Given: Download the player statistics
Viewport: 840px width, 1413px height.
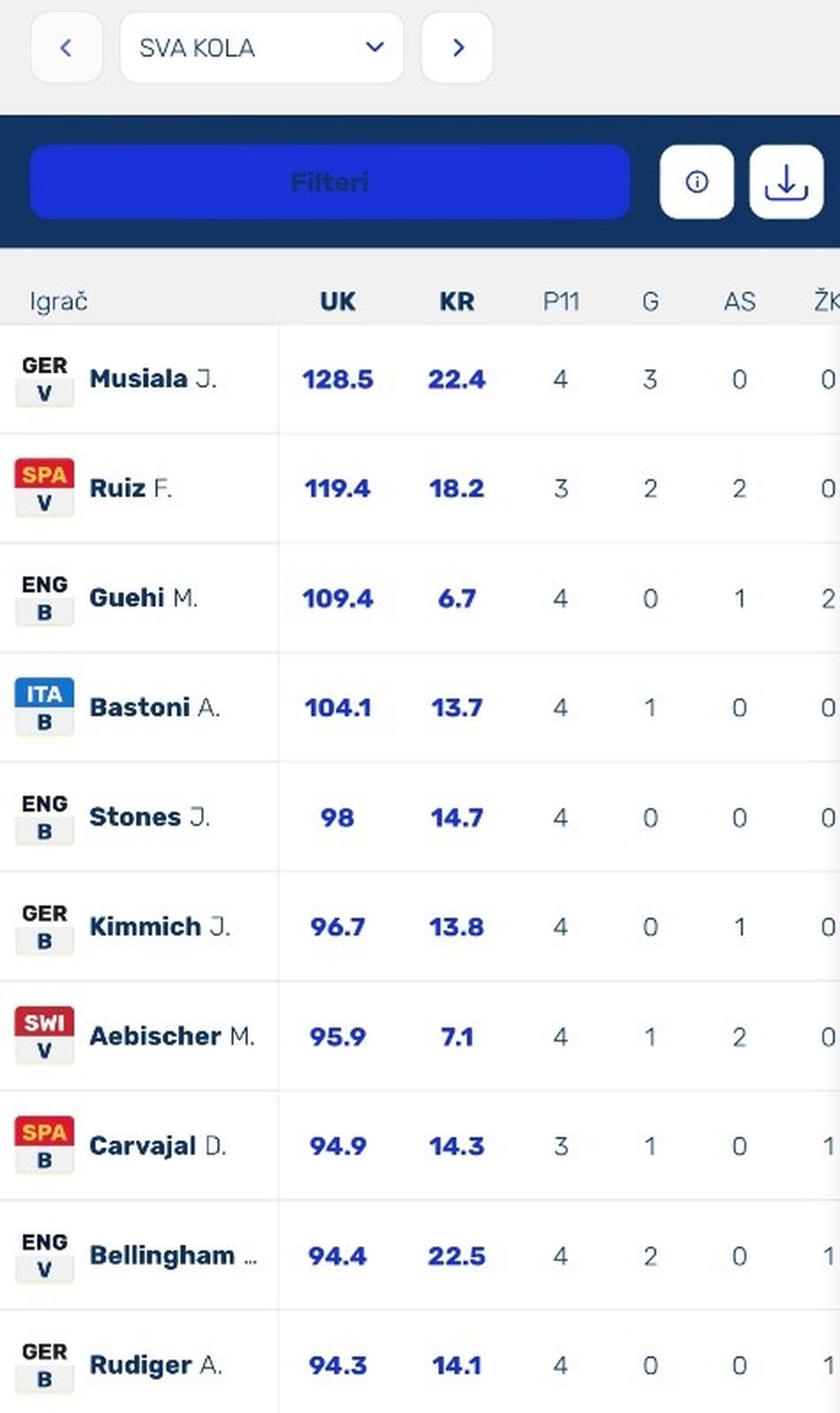Looking at the screenshot, I should [x=786, y=182].
